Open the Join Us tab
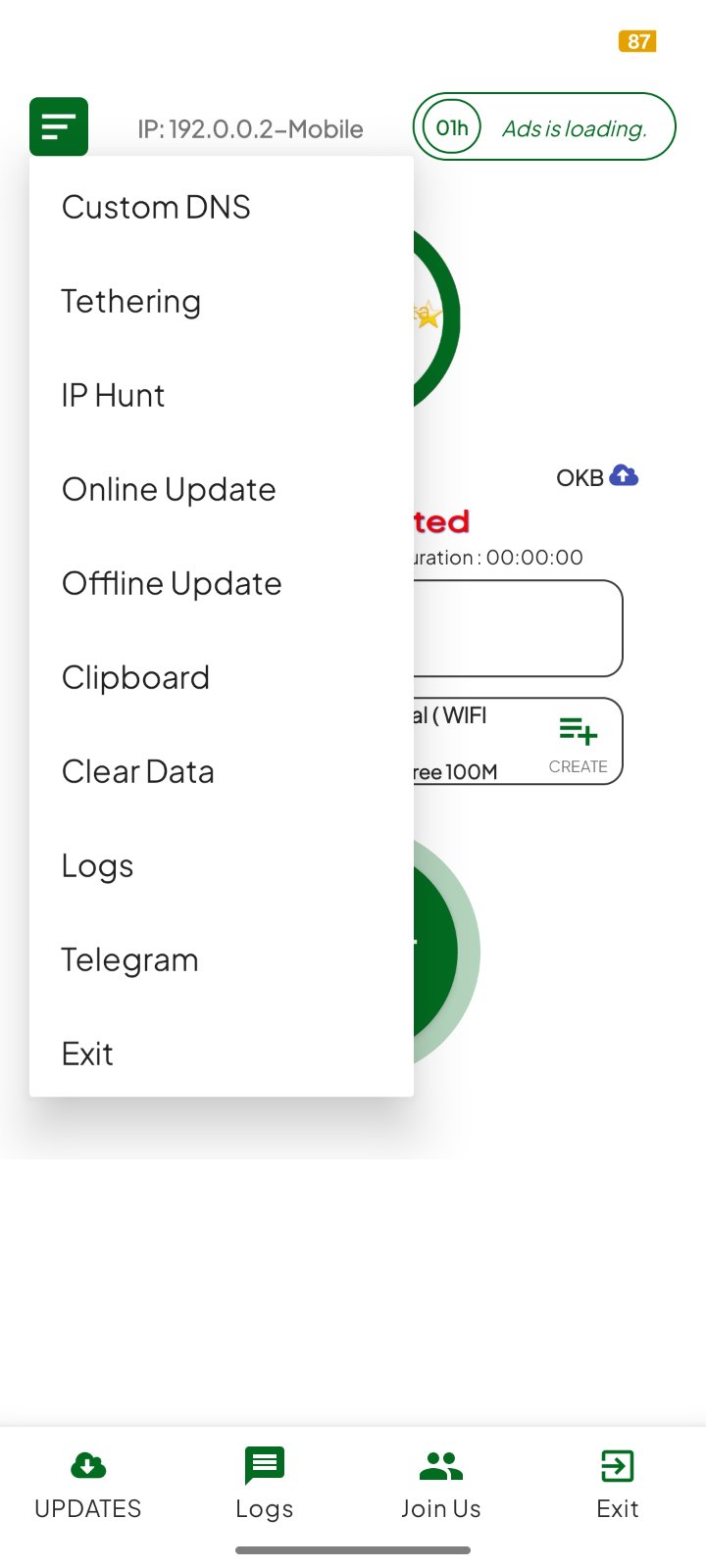The height and width of the screenshot is (1568, 706). coord(441,1485)
